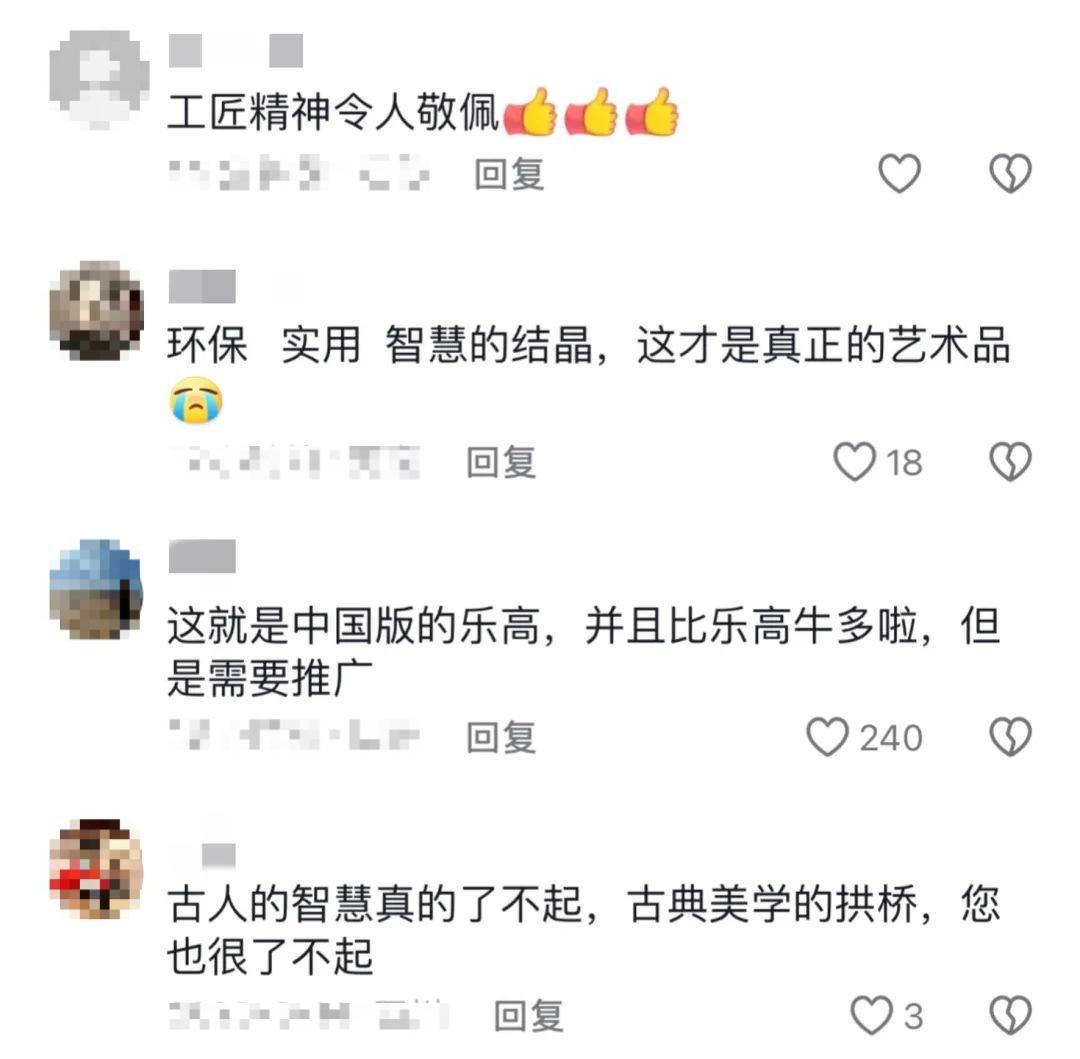Open avatar of the 环保 实用 commenter

[x=97, y=310]
